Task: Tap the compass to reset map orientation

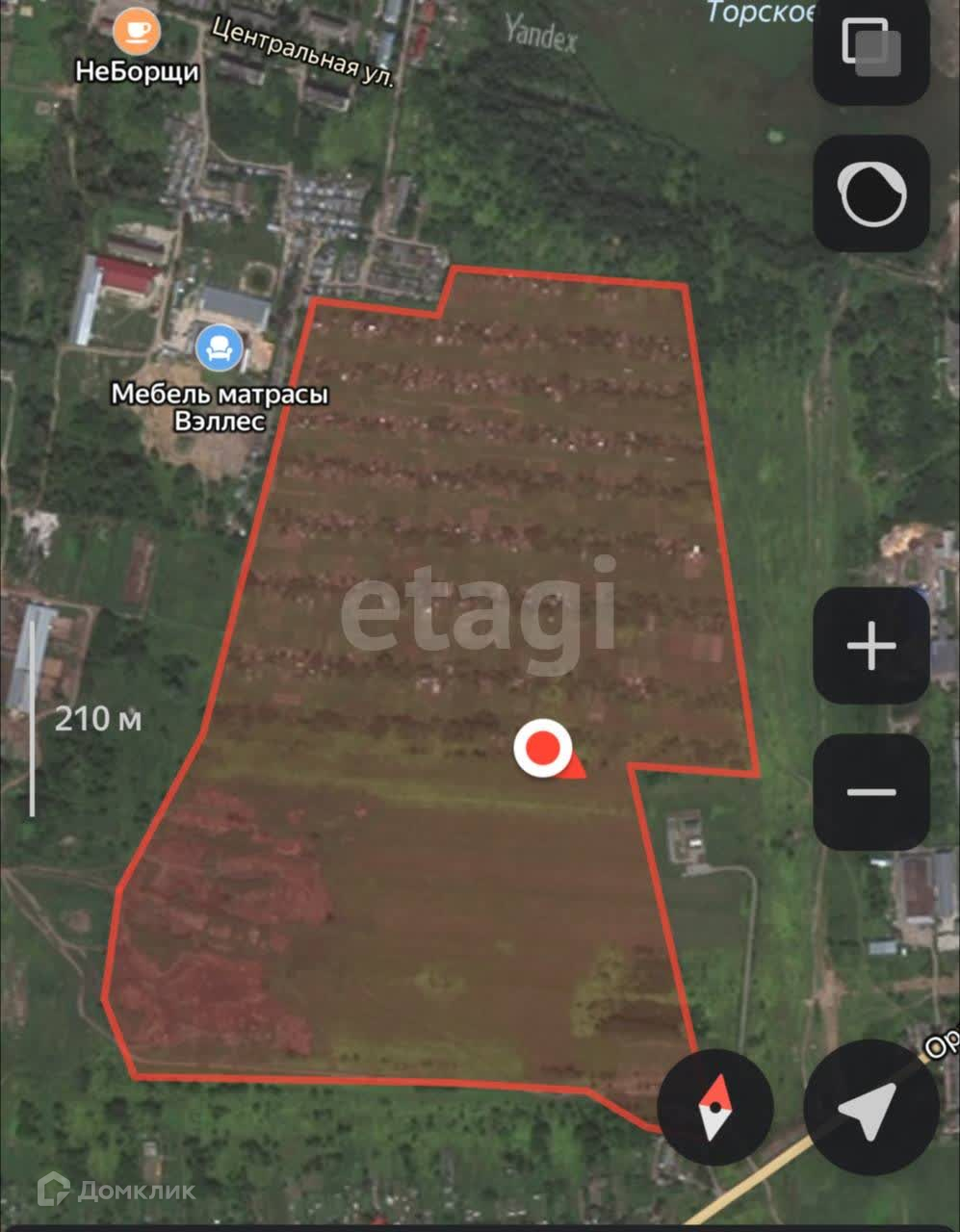Action: click(x=715, y=1107)
